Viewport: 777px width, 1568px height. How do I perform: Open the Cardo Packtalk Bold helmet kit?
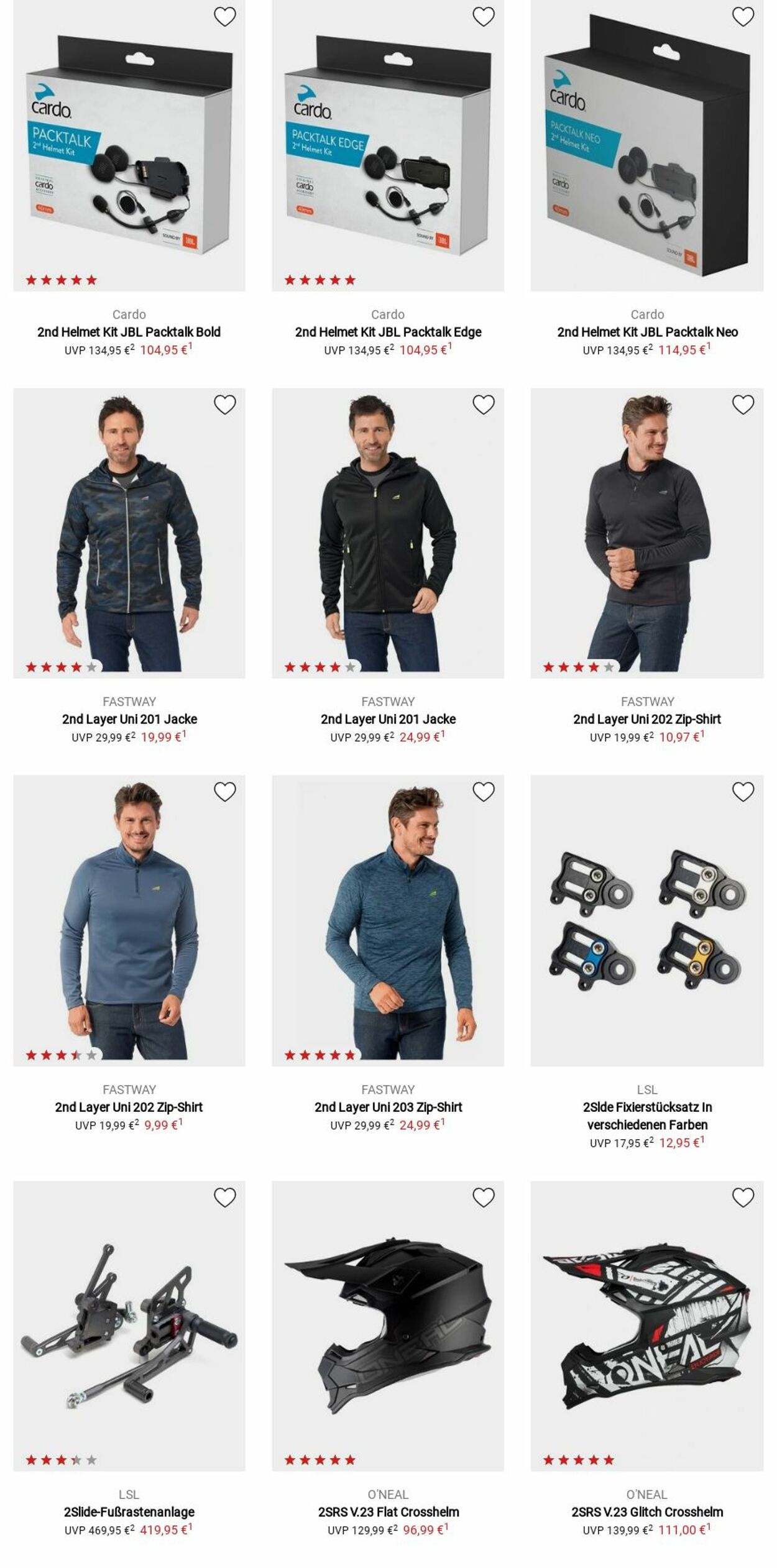129,332
